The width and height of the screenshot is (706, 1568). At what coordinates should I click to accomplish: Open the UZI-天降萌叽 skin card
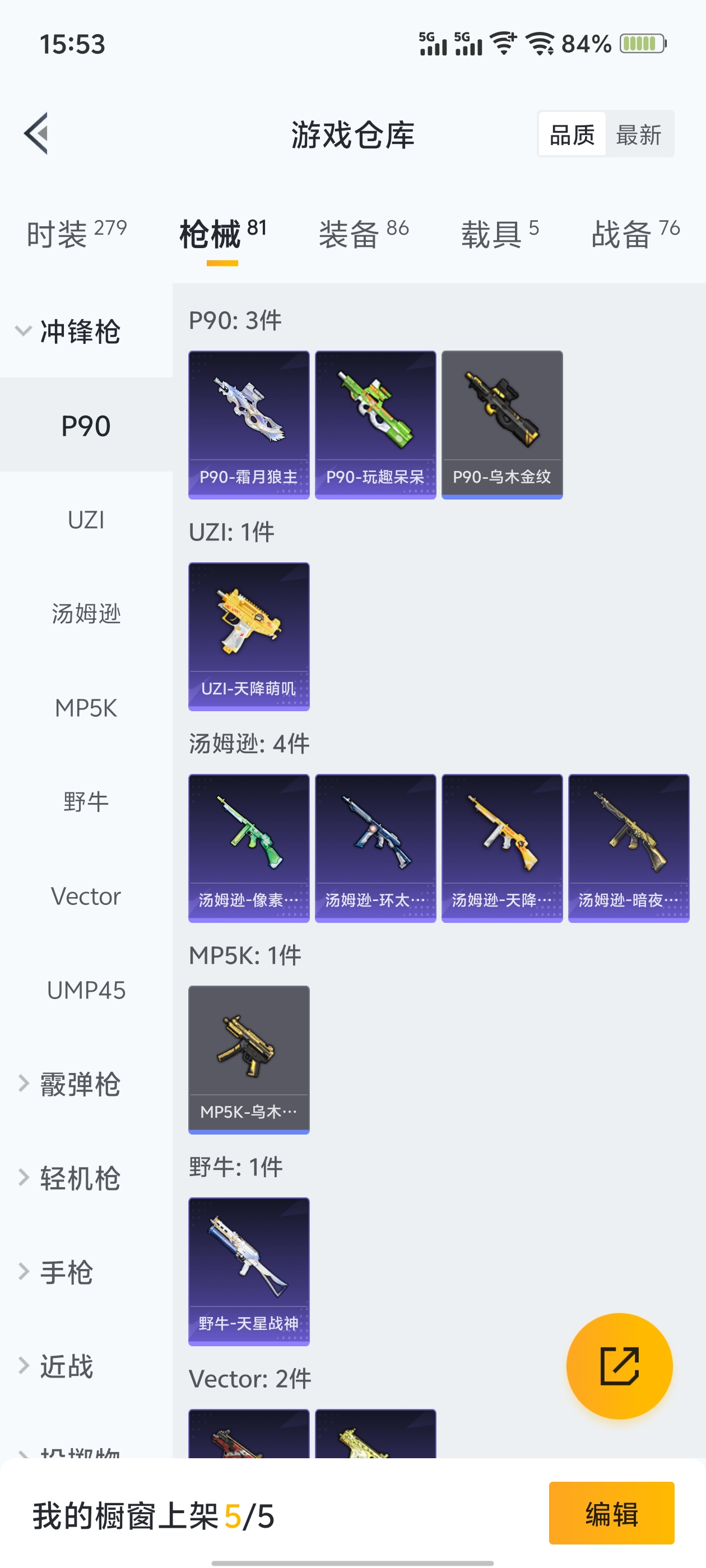(249, 636)
